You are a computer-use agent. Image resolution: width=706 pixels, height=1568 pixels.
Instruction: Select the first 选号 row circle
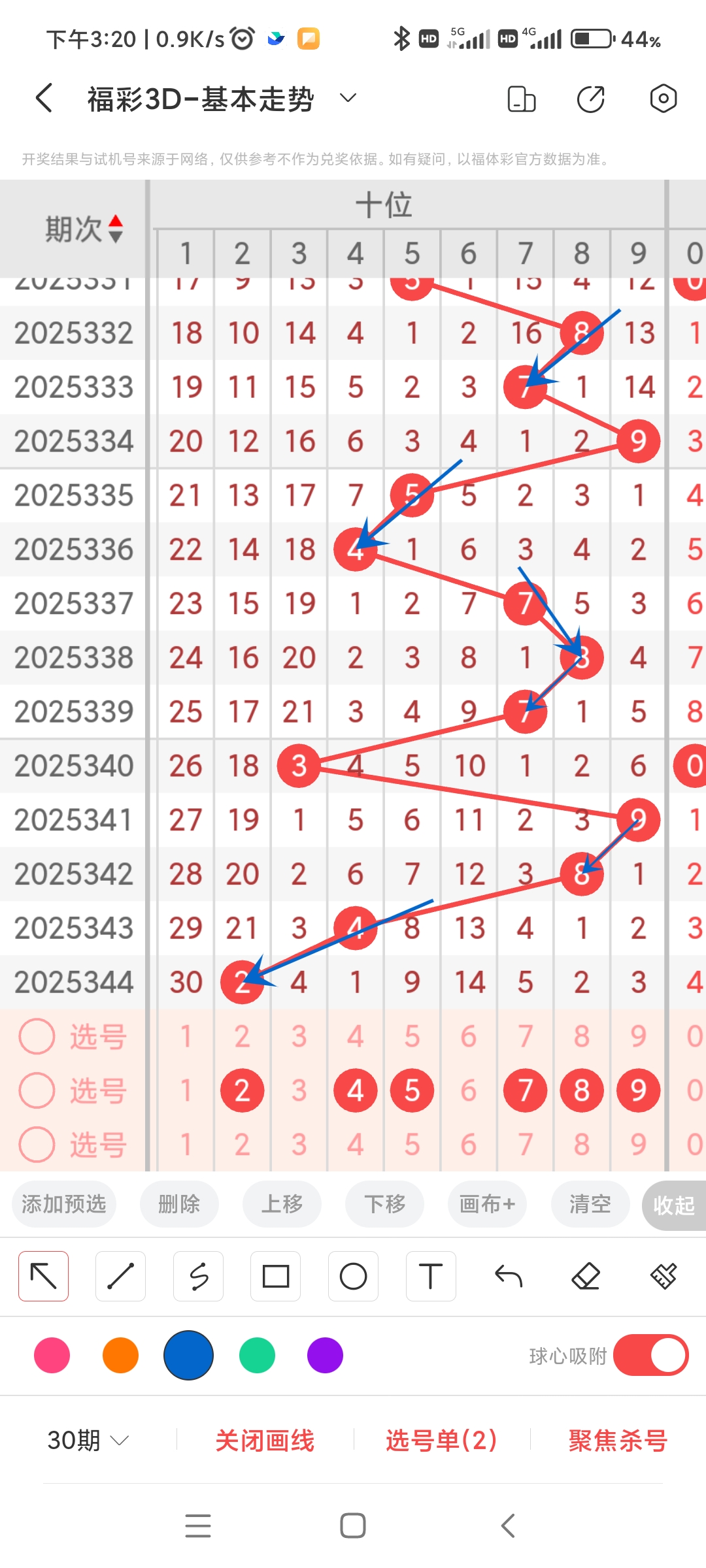pos(37,1036)
